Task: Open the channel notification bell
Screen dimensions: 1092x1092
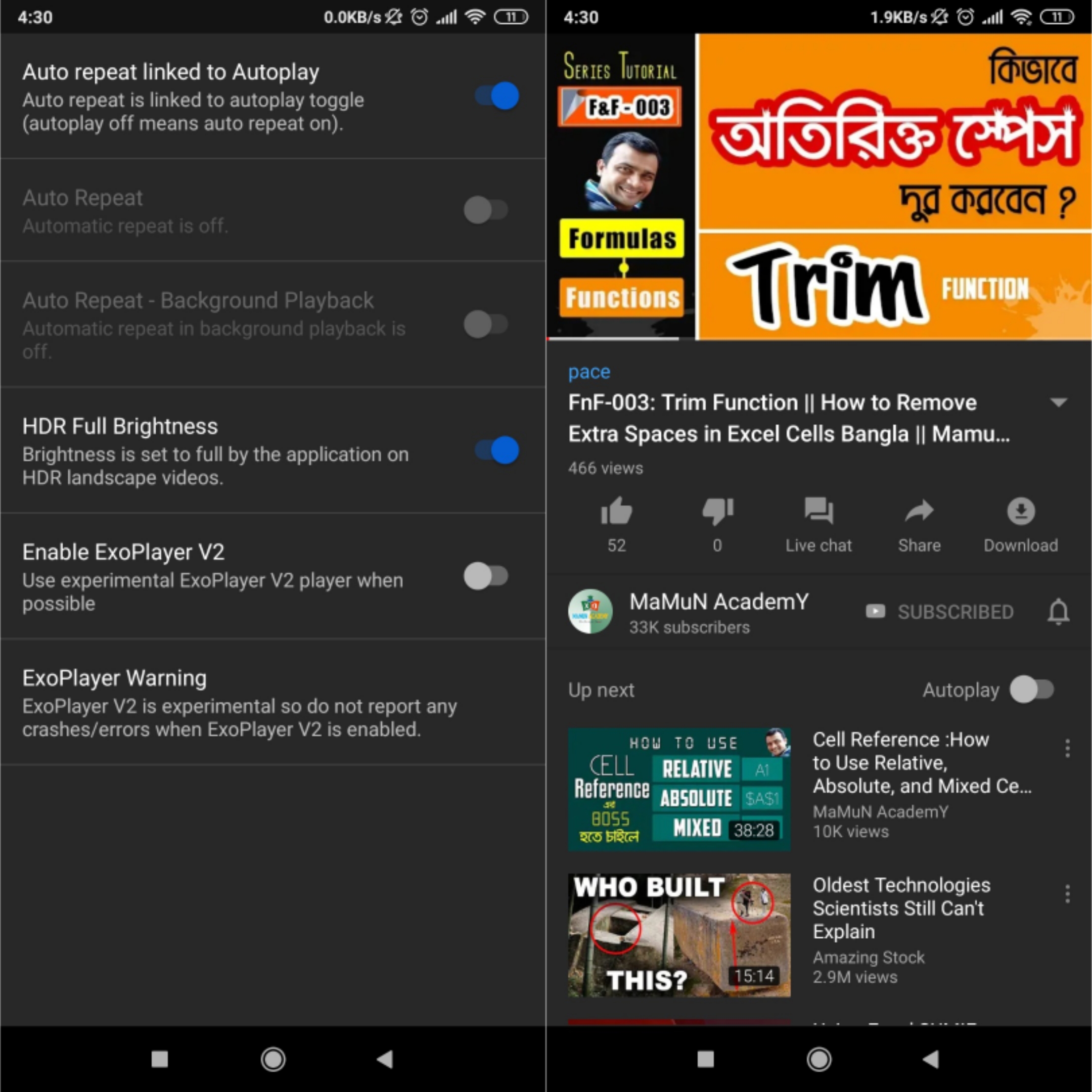Action: click(x=1058, y=612)
